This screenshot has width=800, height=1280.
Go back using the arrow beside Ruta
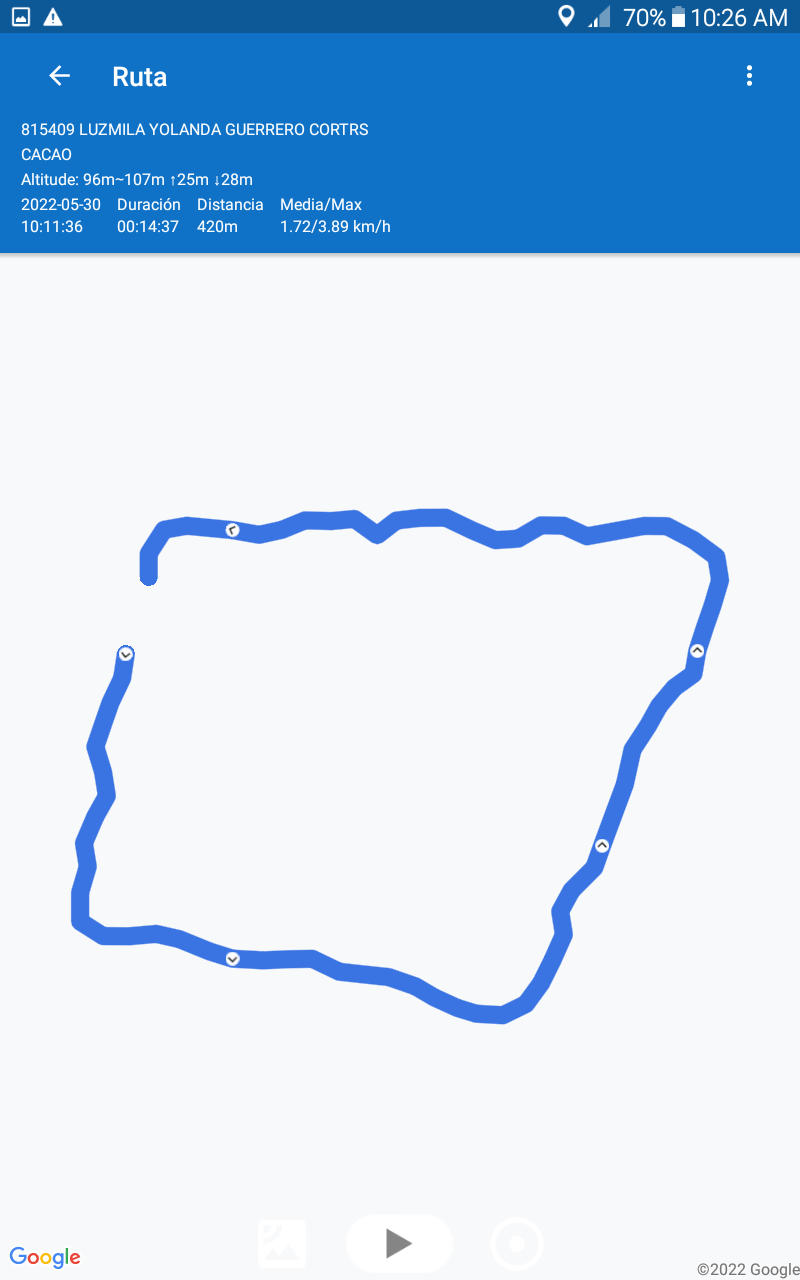pos(60,76)
